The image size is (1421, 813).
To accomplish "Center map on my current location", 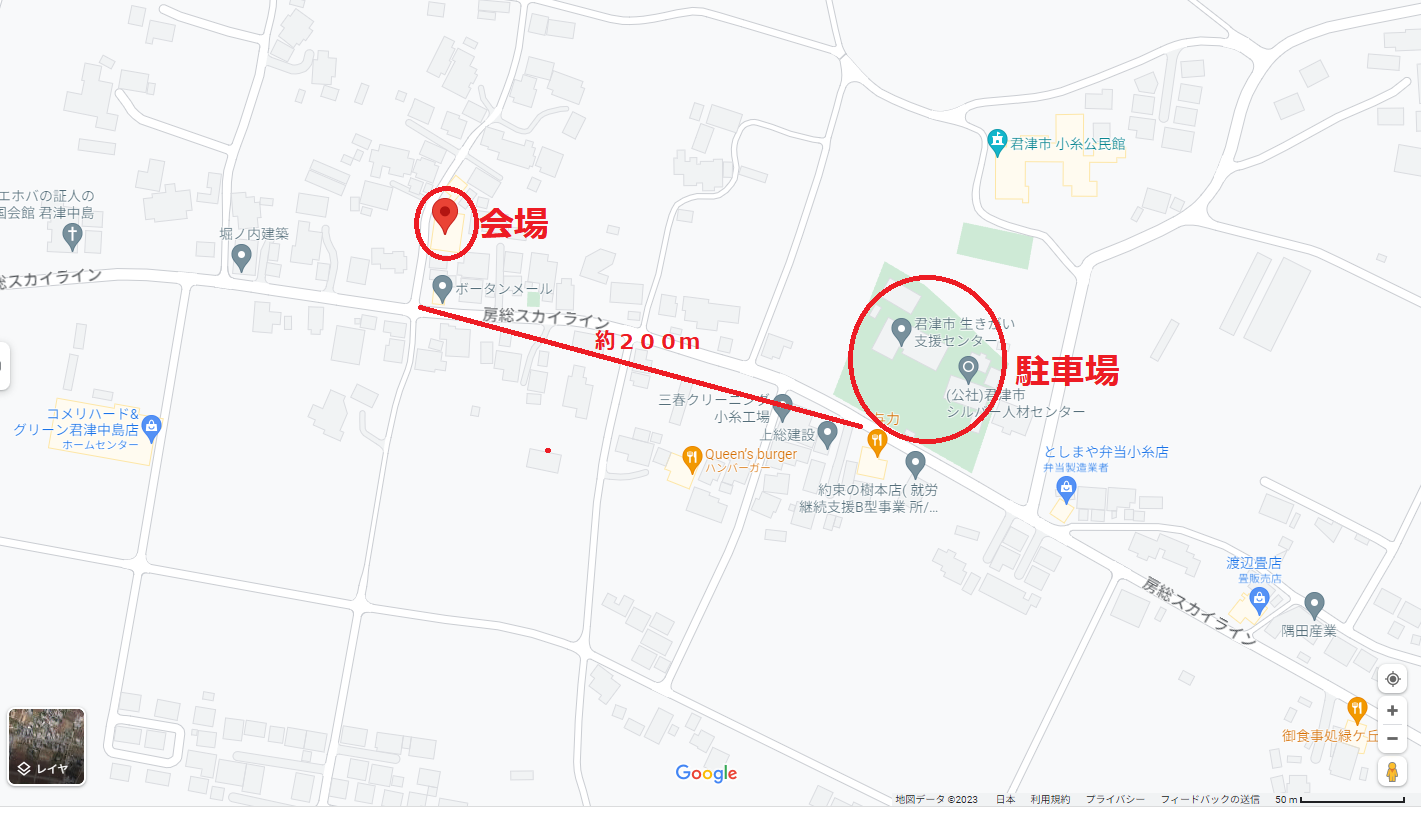I will click(1392, 679).
